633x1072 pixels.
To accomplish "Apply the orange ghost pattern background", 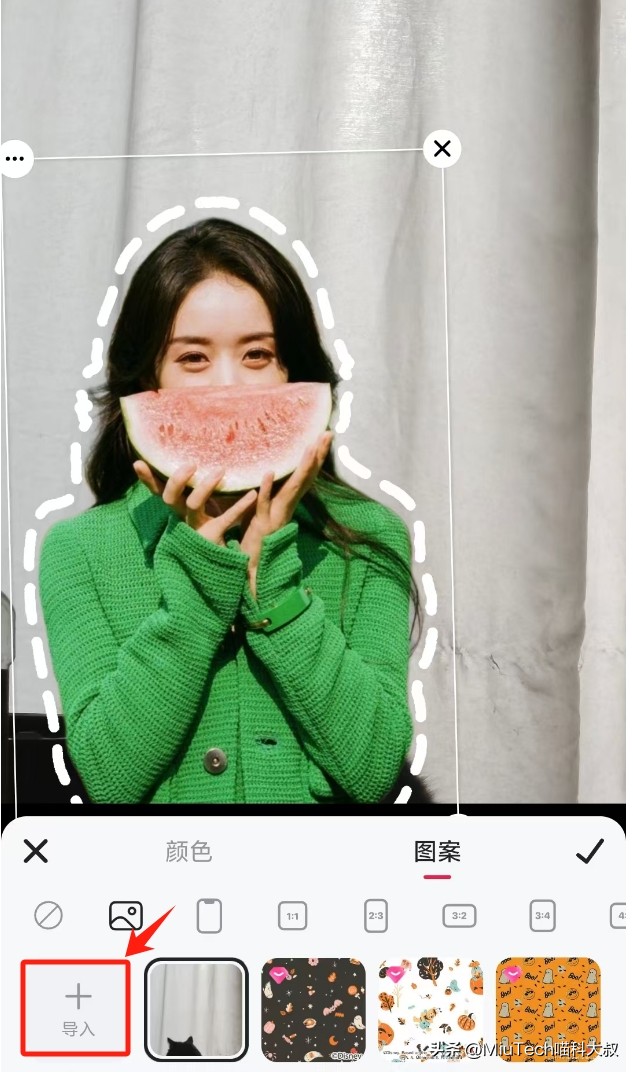I will point(548,1008).
